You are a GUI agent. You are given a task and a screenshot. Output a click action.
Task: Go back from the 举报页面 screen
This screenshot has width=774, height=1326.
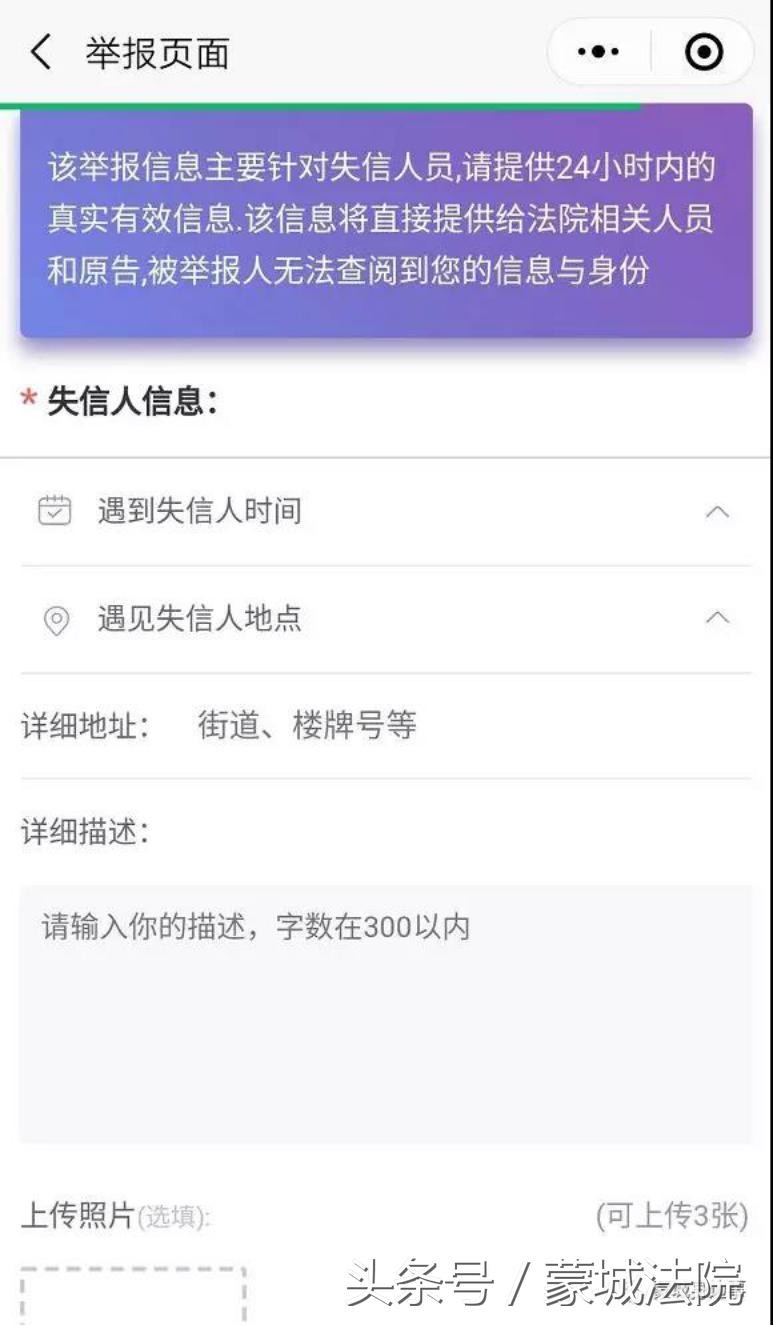coord(40,52)
